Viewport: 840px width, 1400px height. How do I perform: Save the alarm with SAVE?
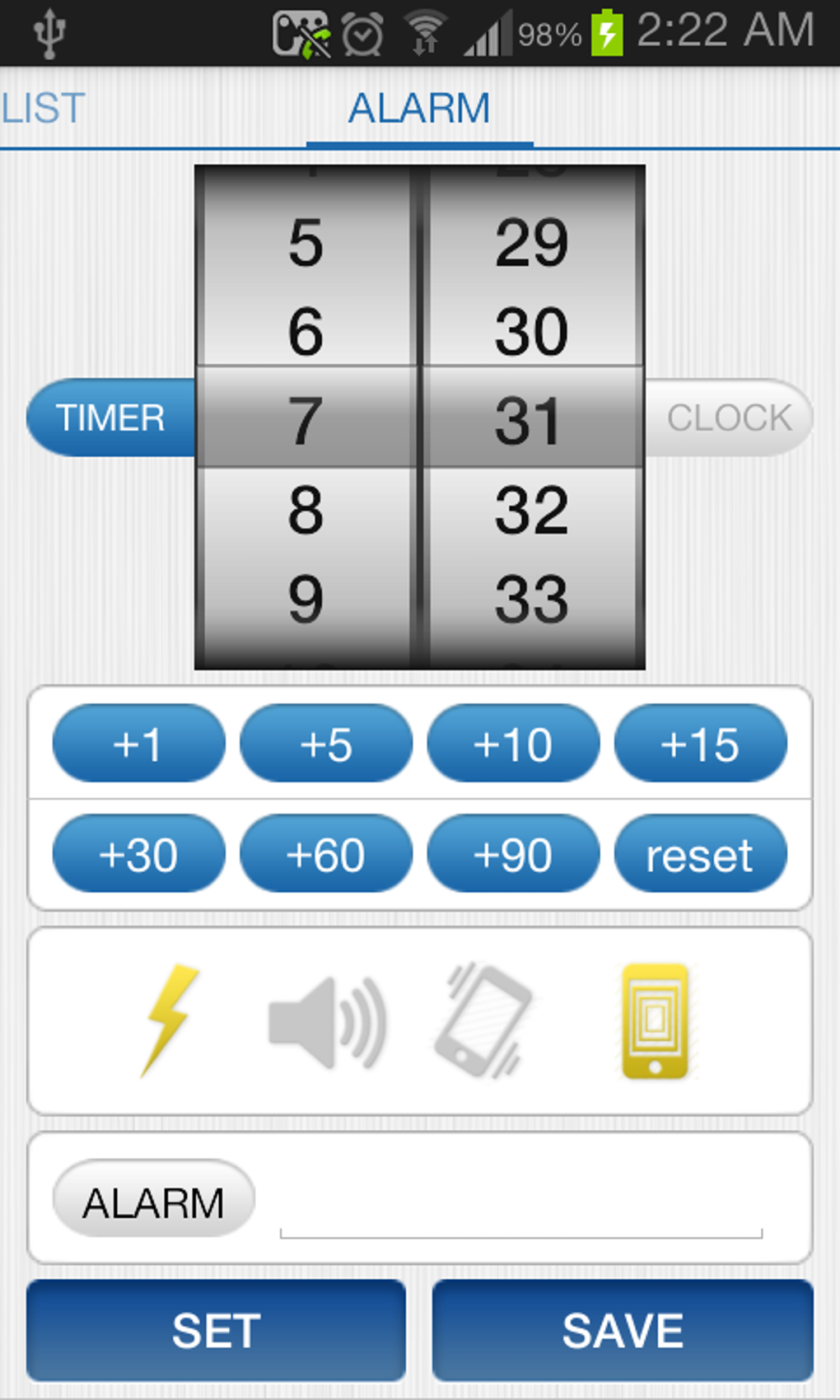tap(623, 1330)
